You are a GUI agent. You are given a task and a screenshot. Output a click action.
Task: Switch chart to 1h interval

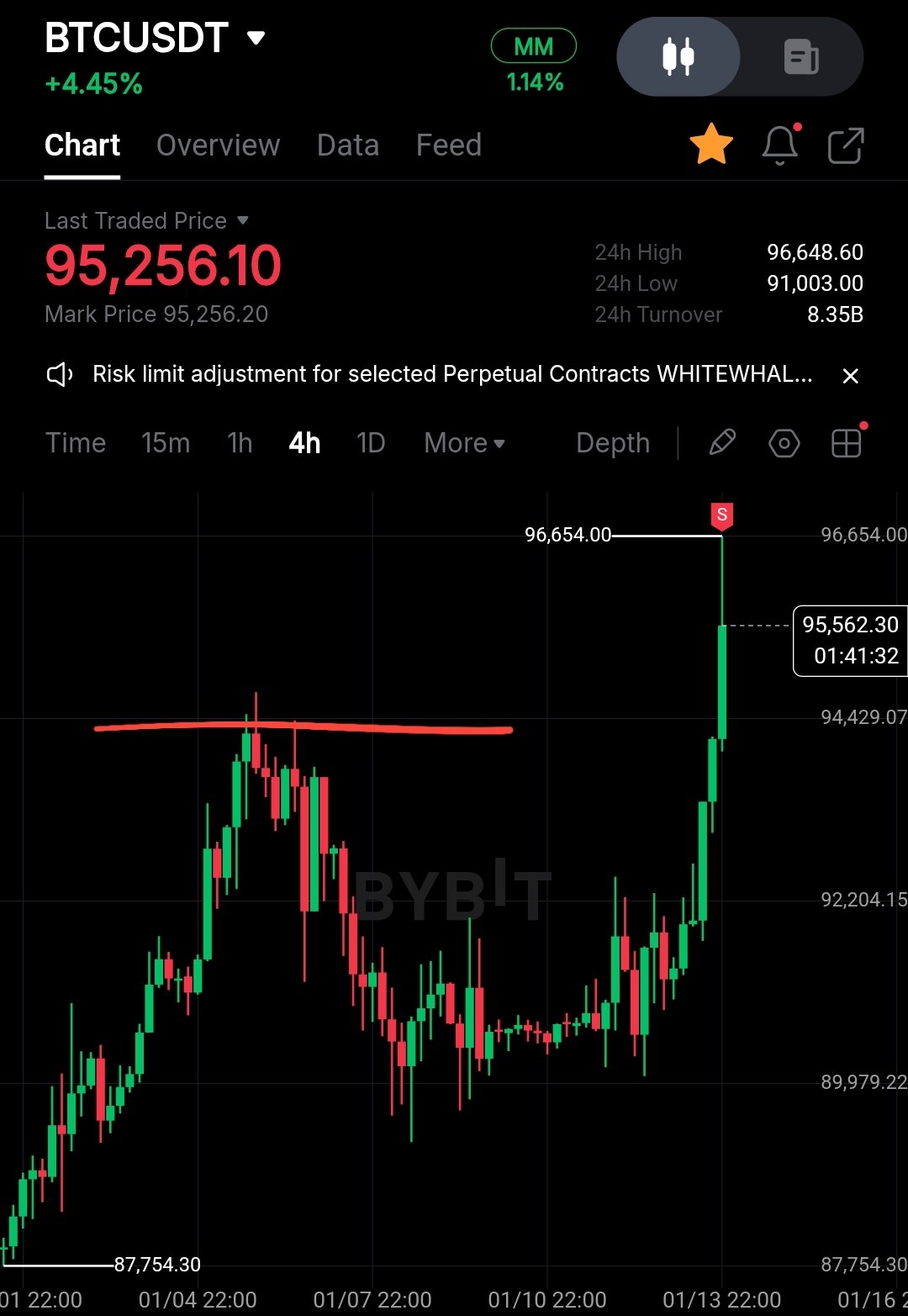(240, 443)
